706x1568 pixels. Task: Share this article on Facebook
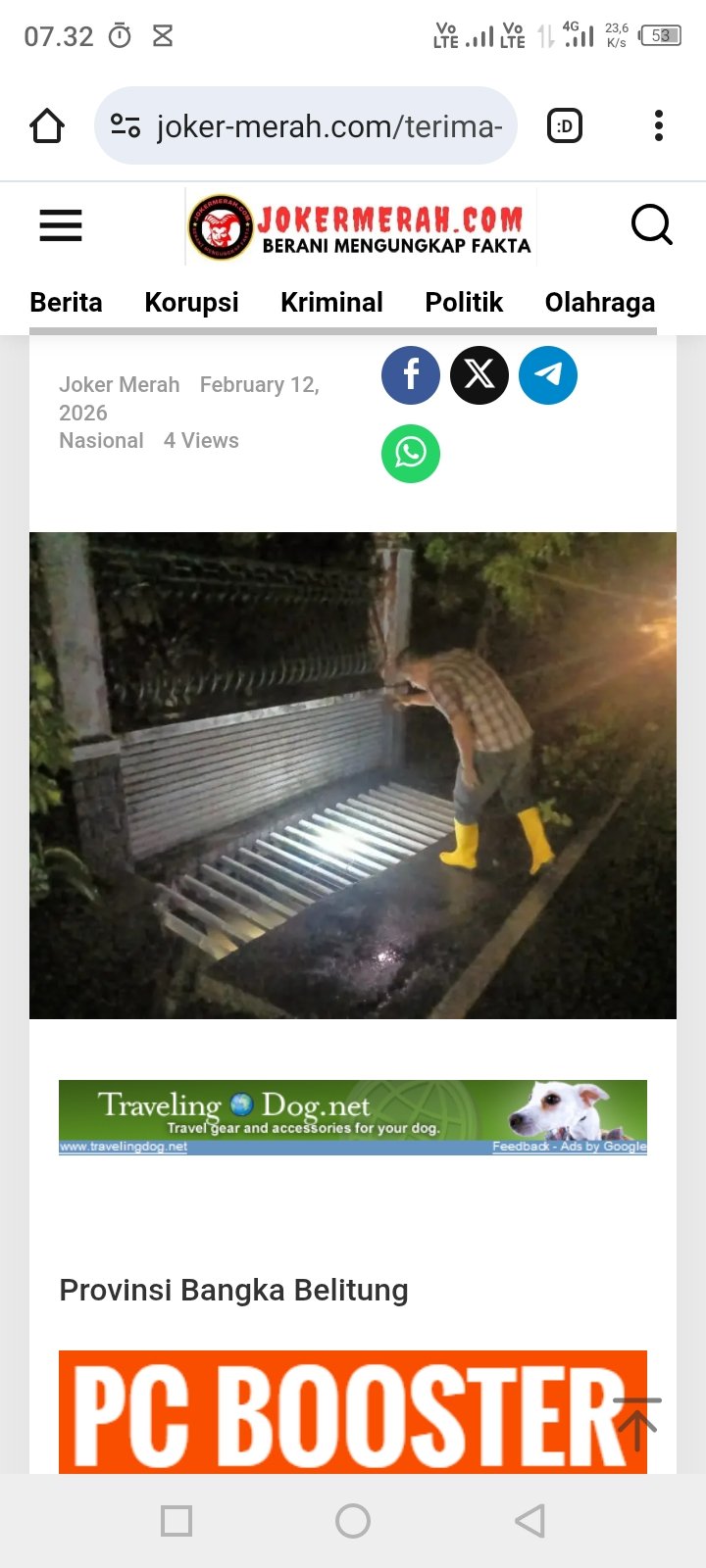pos(410,375)
